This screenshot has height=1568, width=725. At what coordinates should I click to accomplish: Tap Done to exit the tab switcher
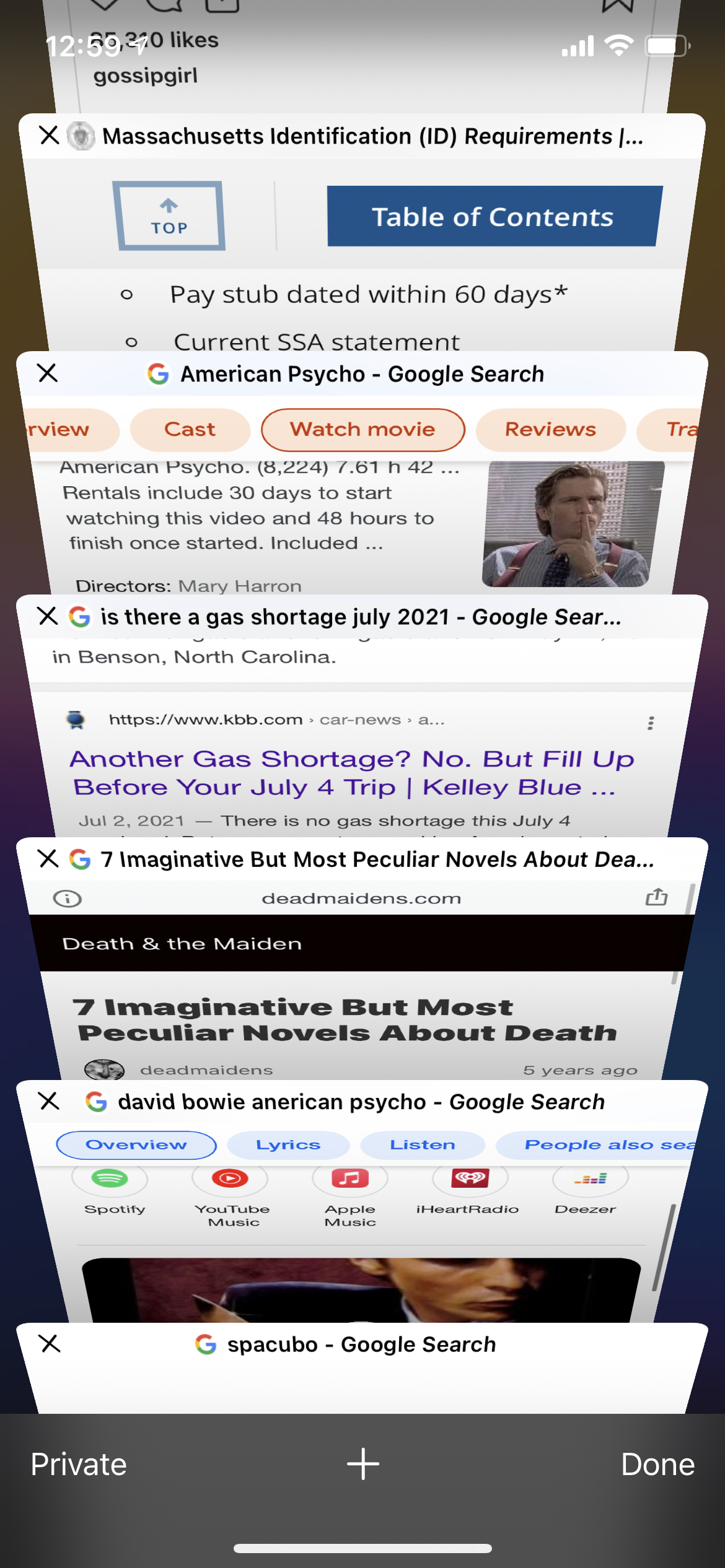657,1465
